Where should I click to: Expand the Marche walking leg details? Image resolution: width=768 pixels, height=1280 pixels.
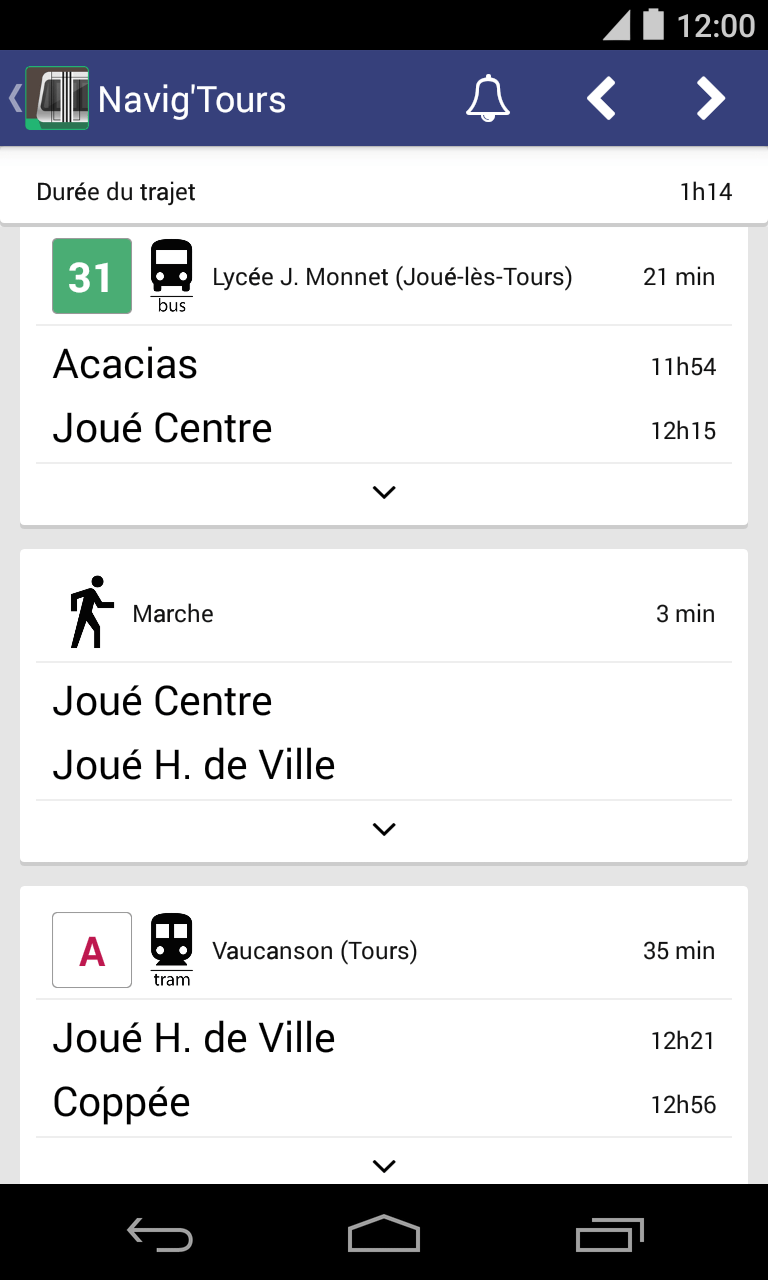384,829
